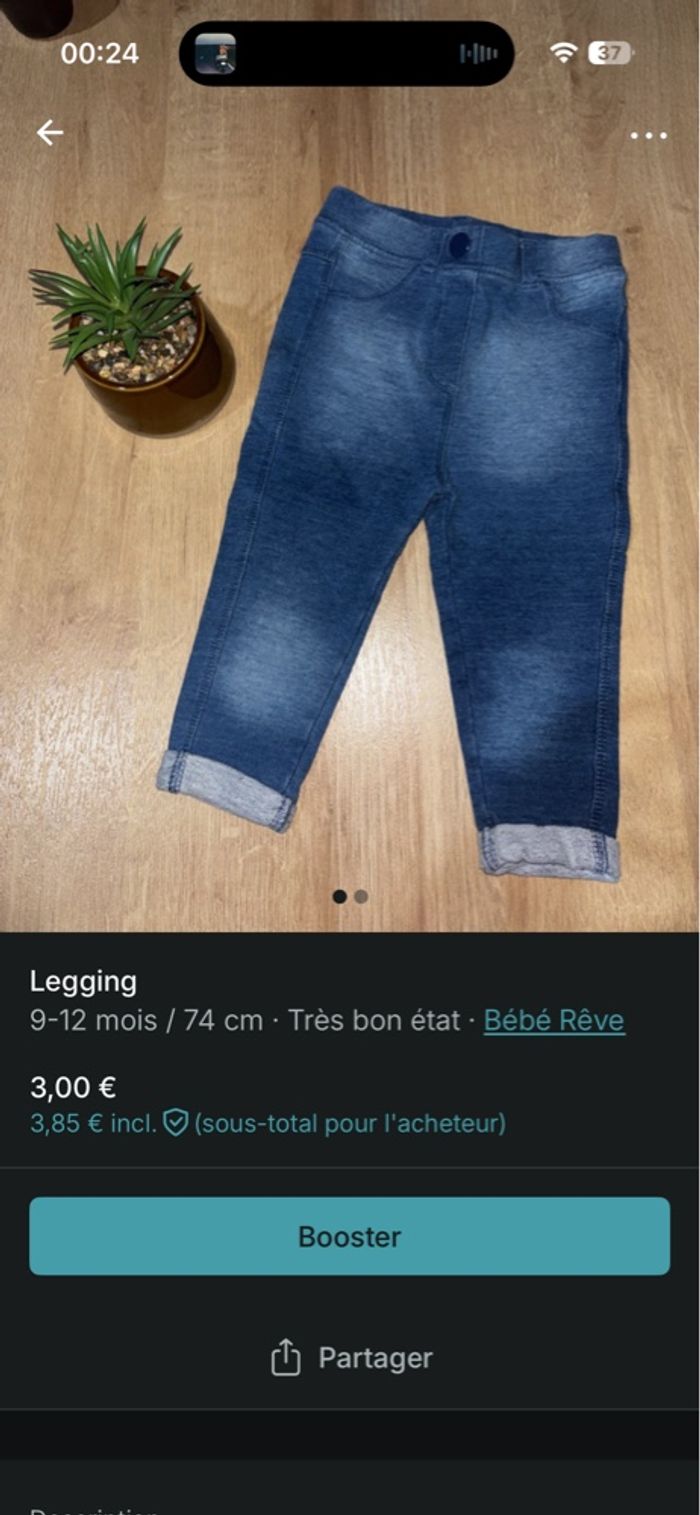Share the listing with Partager

pos(351,1358)
